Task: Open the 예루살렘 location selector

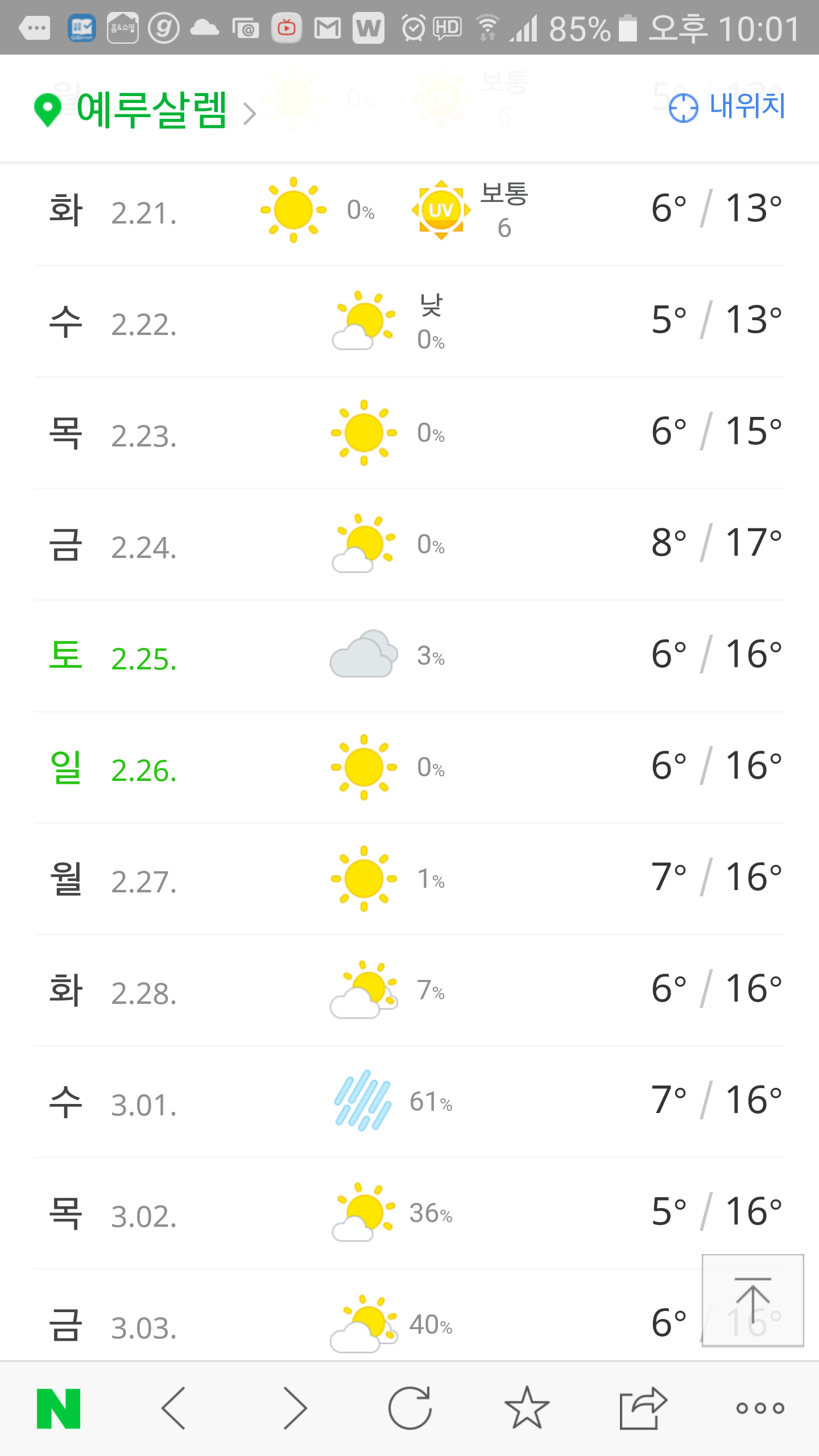Action: pos(146,109)
